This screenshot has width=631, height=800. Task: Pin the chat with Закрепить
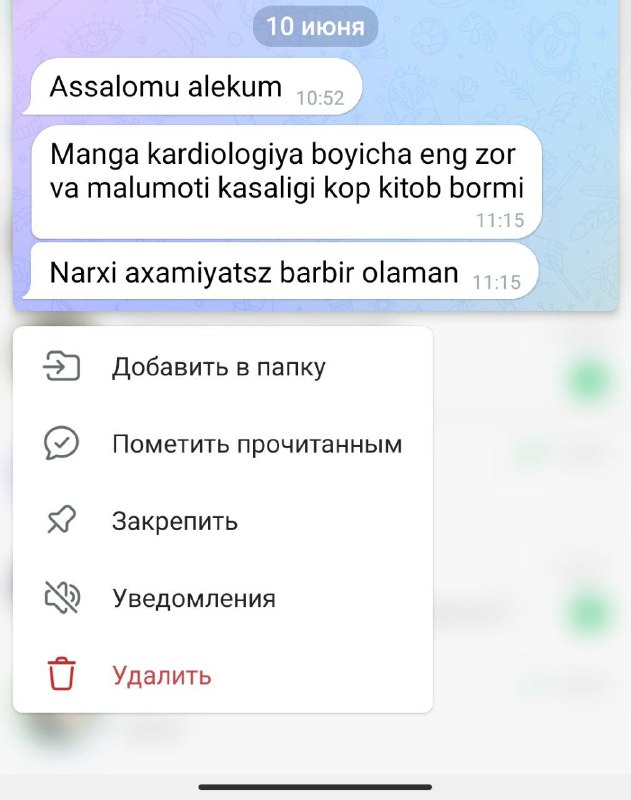point(174,521)
